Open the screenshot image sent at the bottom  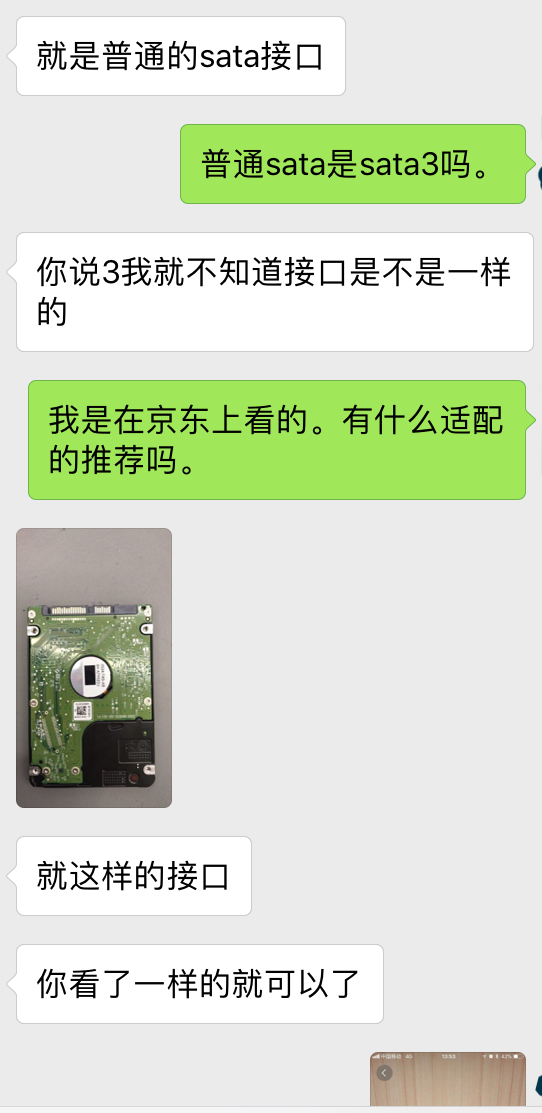tap(448, 1079)
